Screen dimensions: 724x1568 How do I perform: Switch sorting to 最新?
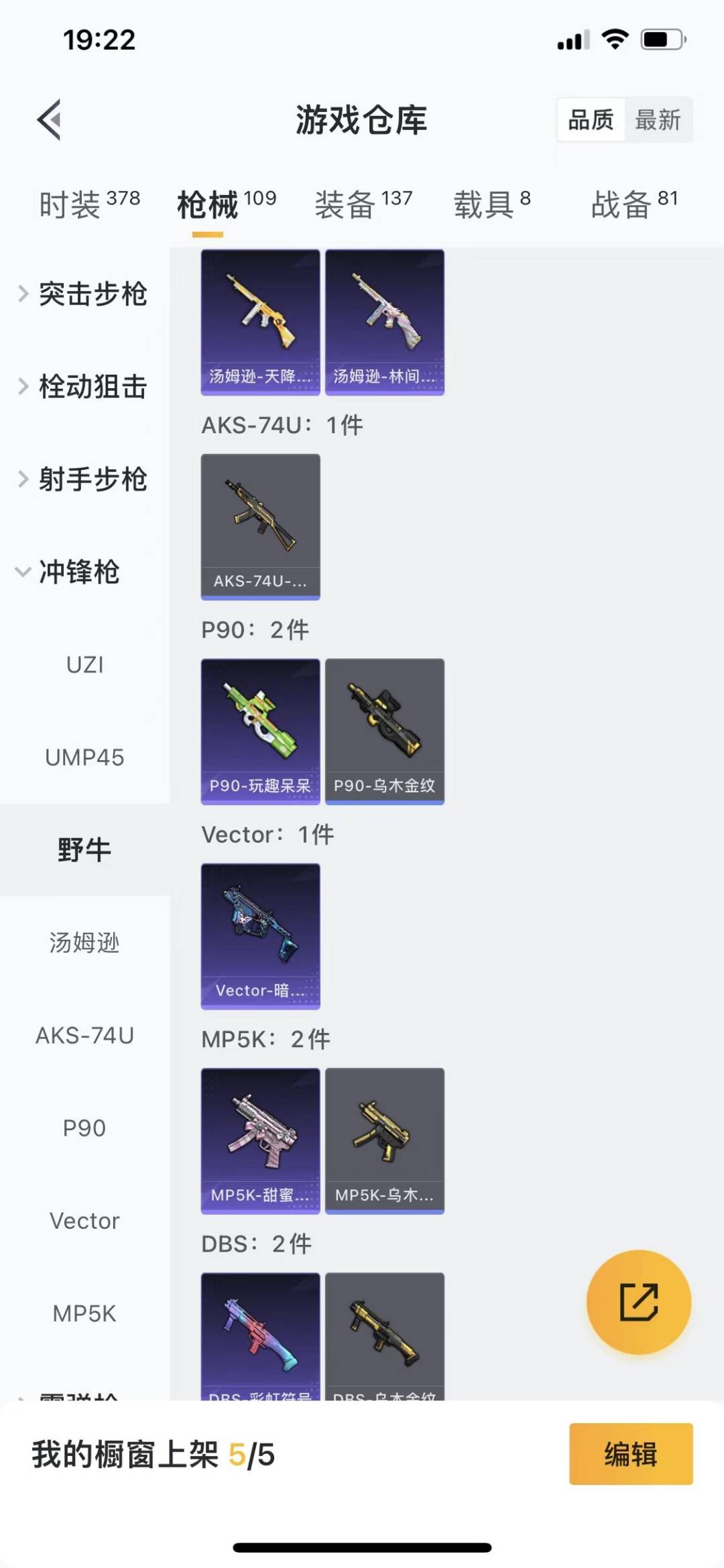coord(659,119)
